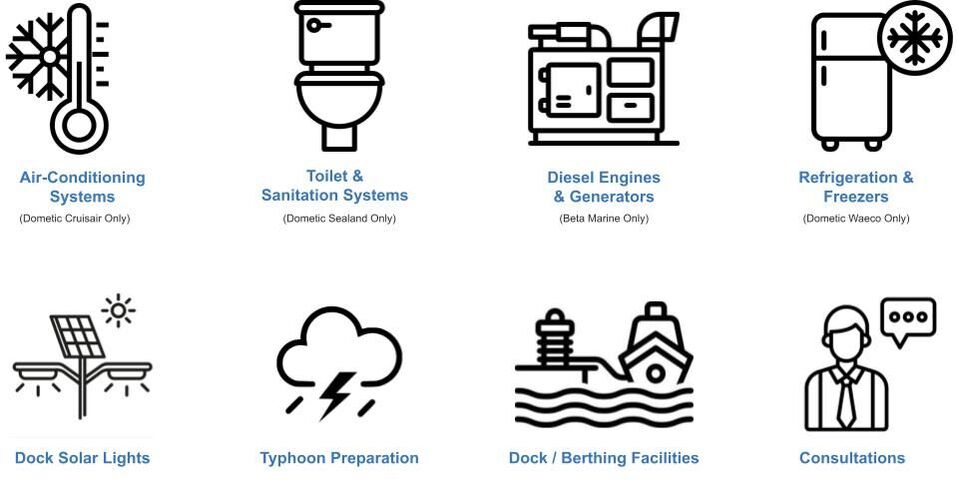The image size is (958, 481).
Task: View Diesel Engines & Generators
Action: tap(603, 187)
